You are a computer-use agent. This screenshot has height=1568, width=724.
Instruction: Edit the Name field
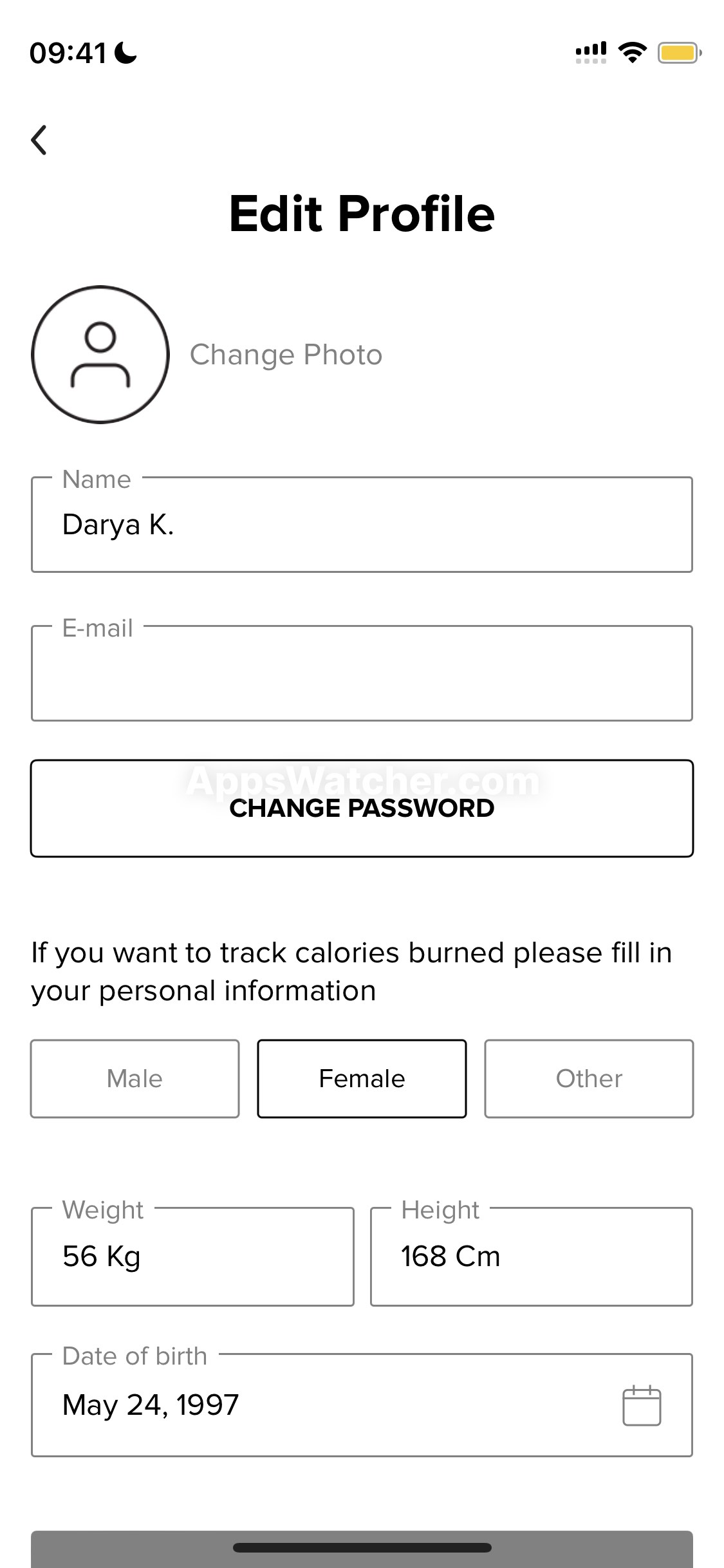pyautogui.click(x=362, y=525)
